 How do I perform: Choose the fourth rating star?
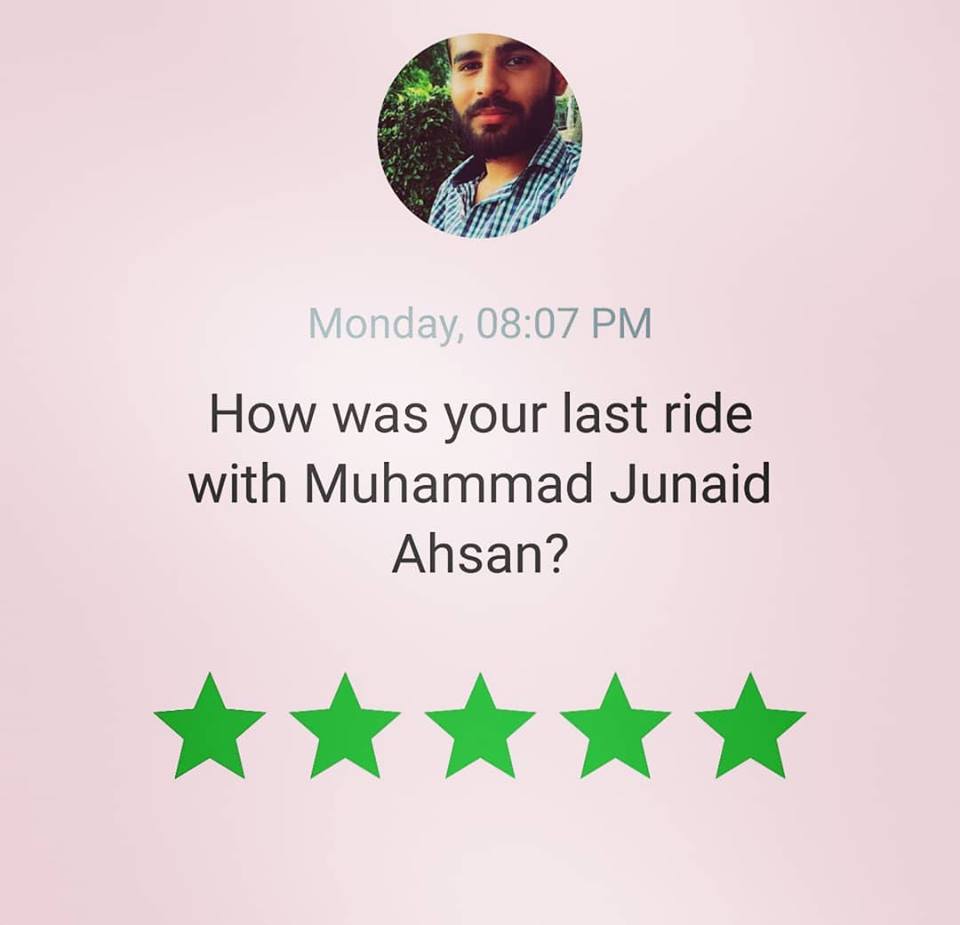coord(615,728)
